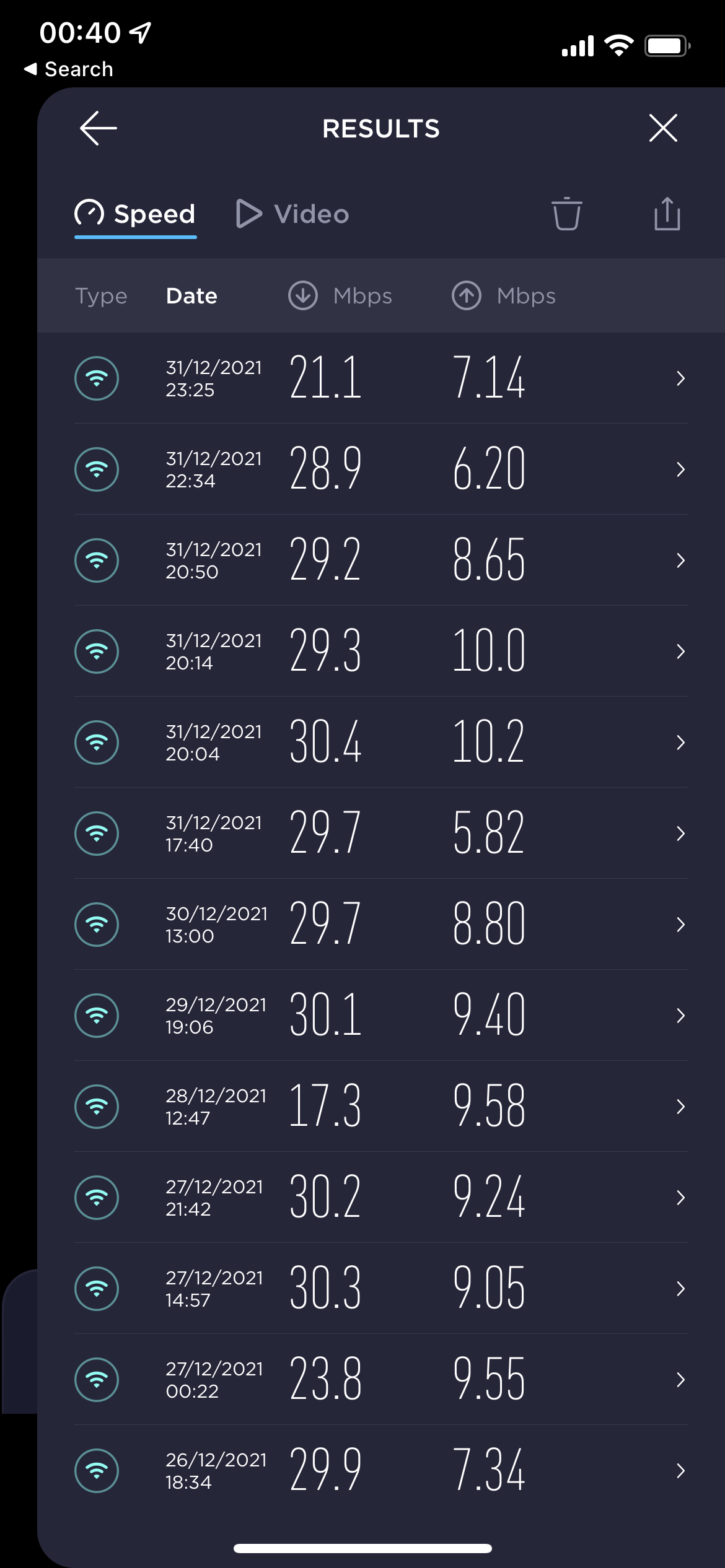The width and height of the screenshot is (725, 1568).
Task: Open the 31/12/2021 17:40 result
Action: (380, 834)
